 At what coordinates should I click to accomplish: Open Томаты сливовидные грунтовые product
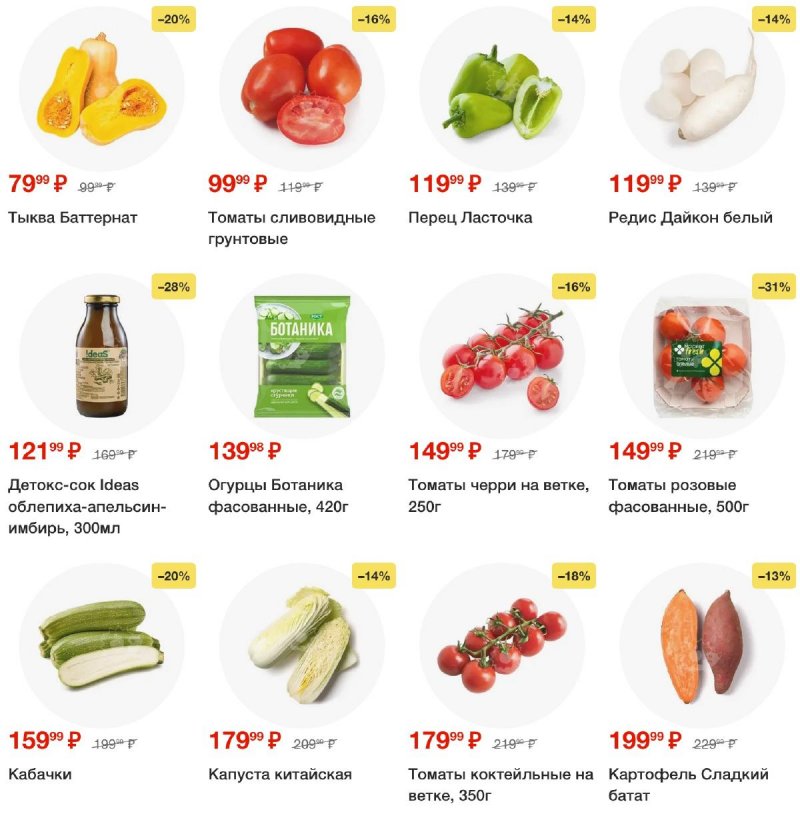tap(301, 89)
